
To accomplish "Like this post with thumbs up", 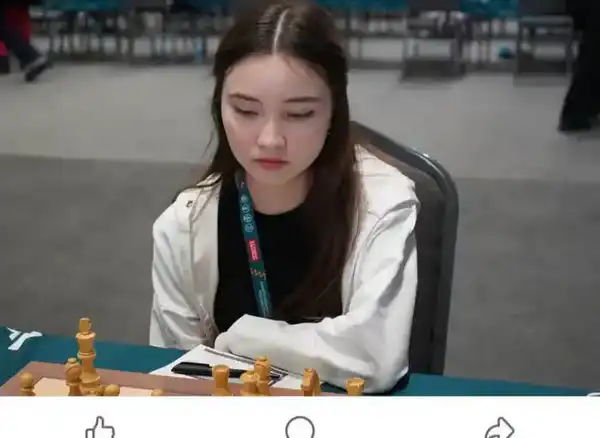I will [x=100, y=429].
